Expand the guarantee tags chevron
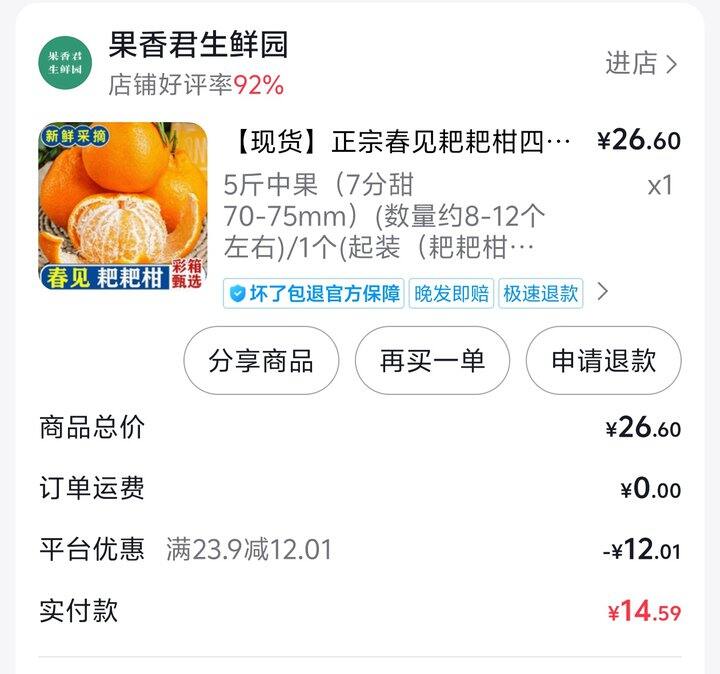 pos(602,292)
